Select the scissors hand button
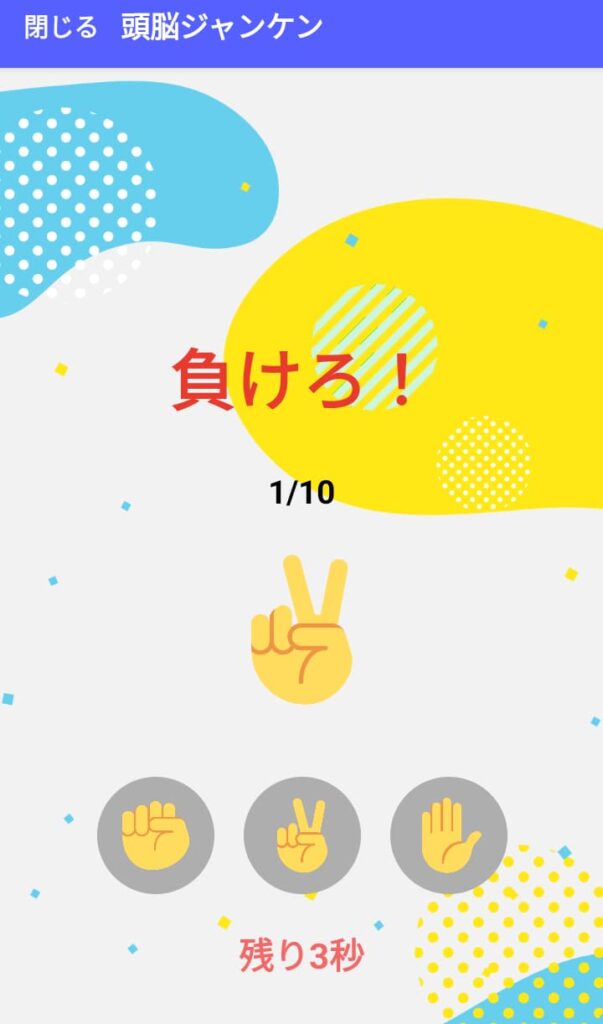 click(x=302, y=835)
